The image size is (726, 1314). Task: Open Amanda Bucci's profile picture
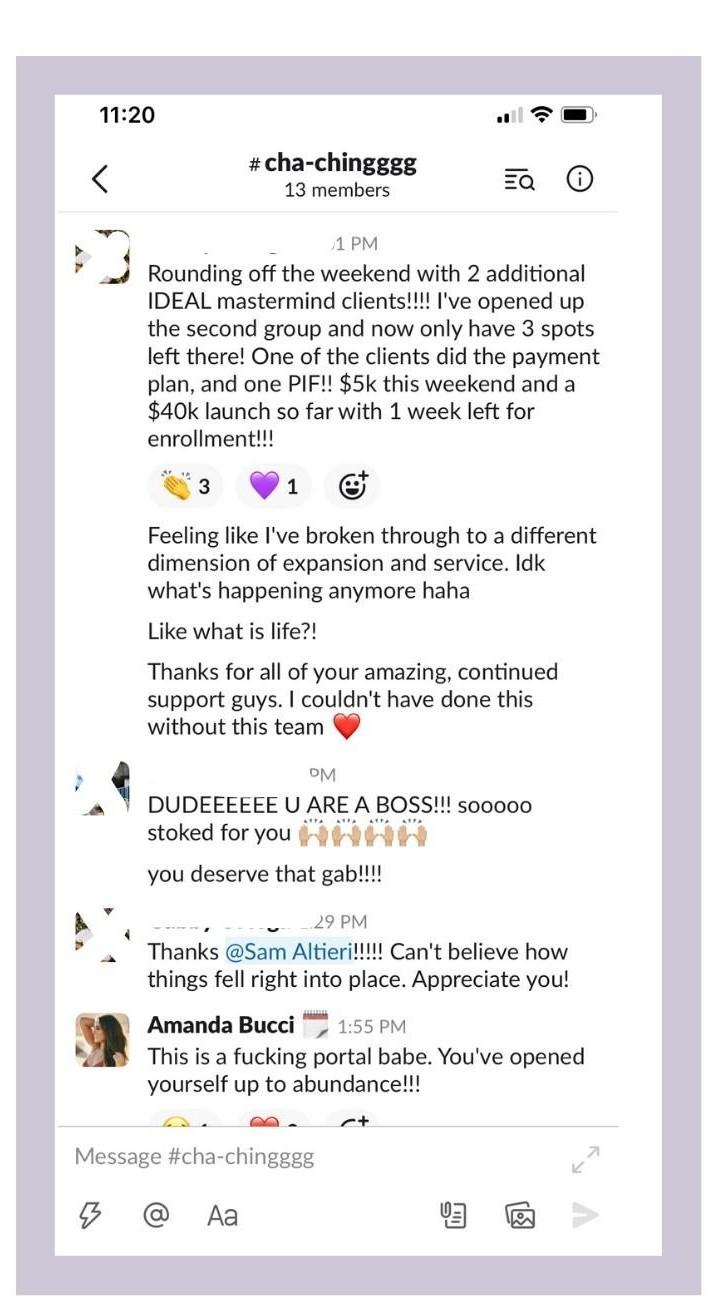coord(103,1039)
